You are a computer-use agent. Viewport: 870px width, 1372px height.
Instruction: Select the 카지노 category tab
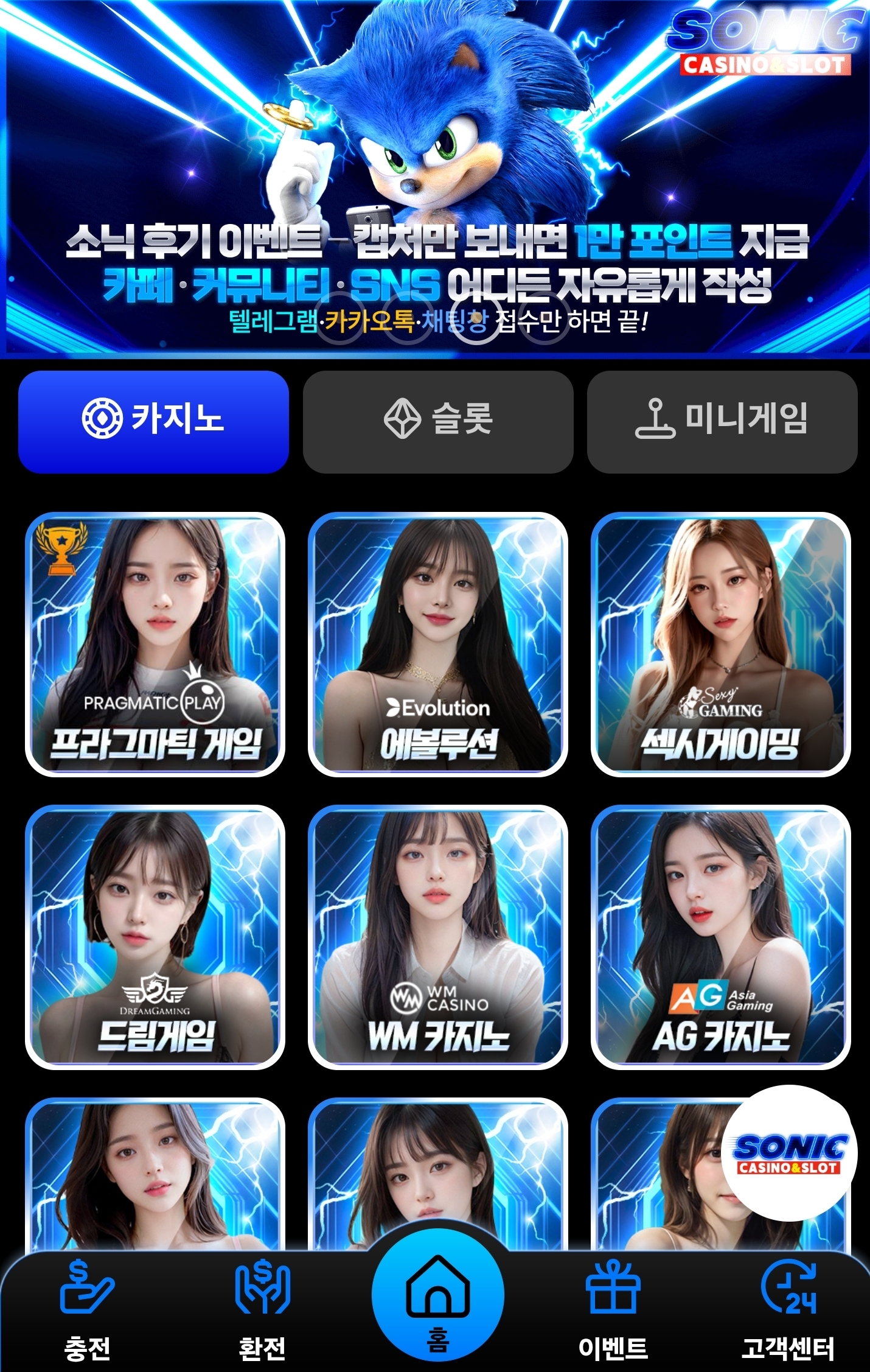pyautogui.click(x=153, y=421)
